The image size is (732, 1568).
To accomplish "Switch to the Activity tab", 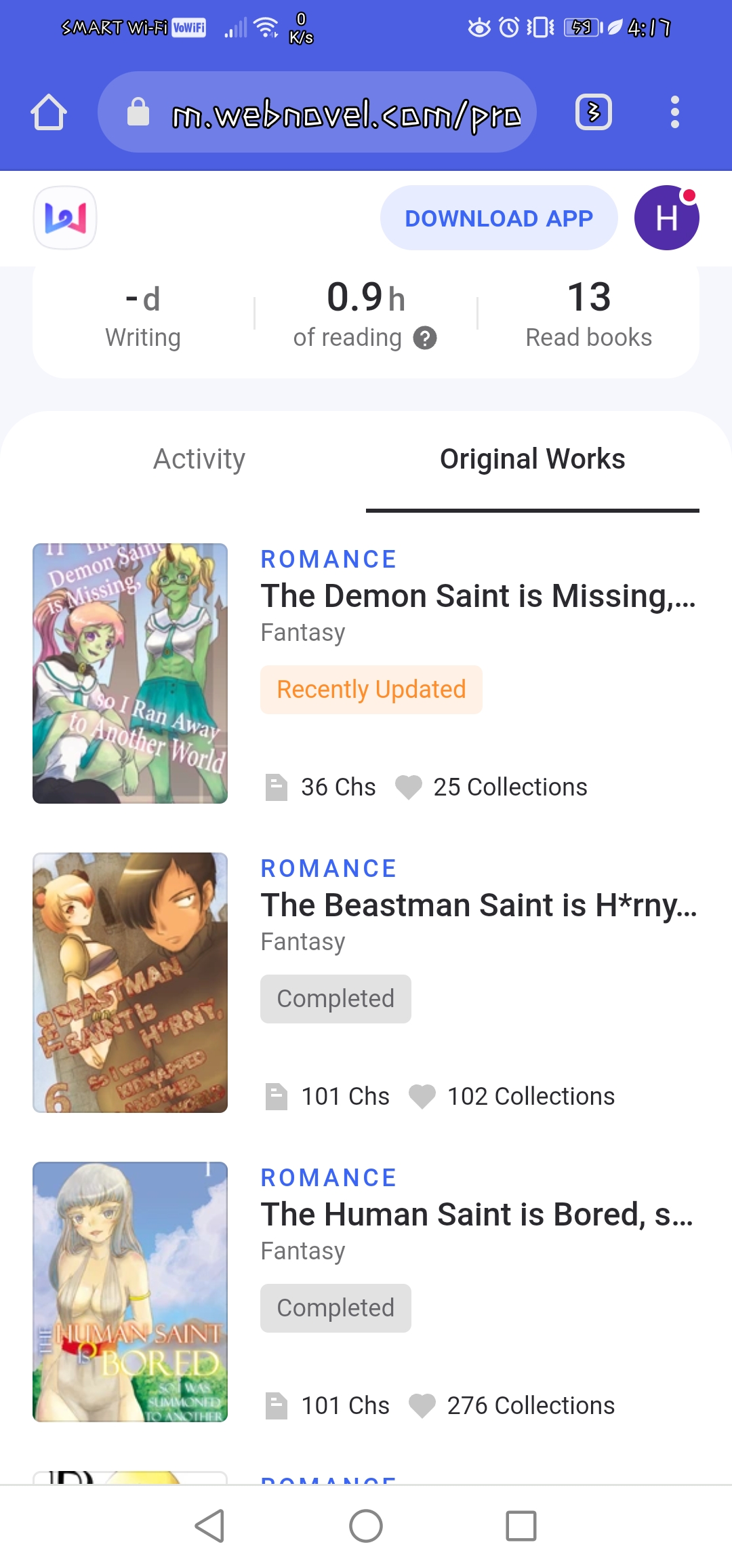I will point(199,459).
